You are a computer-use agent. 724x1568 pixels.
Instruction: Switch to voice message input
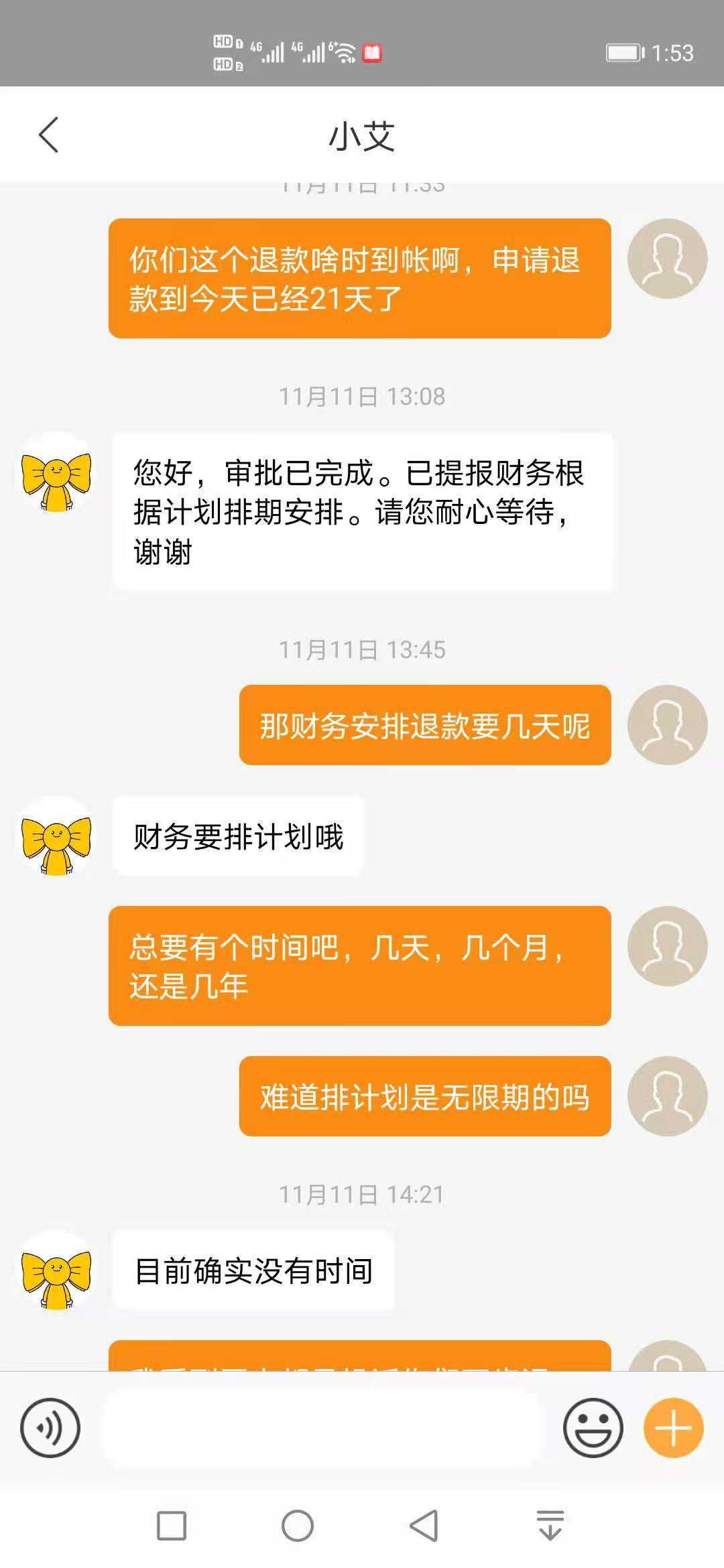tap(50, 1428)
